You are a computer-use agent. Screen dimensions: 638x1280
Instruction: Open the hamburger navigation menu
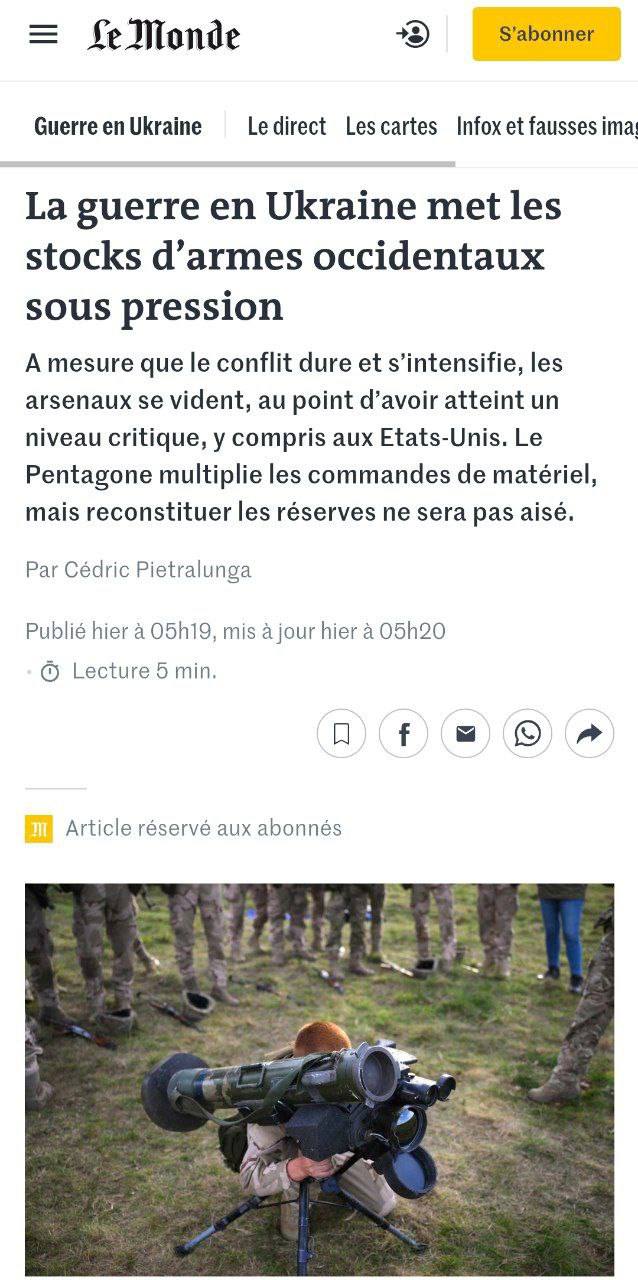43,34
